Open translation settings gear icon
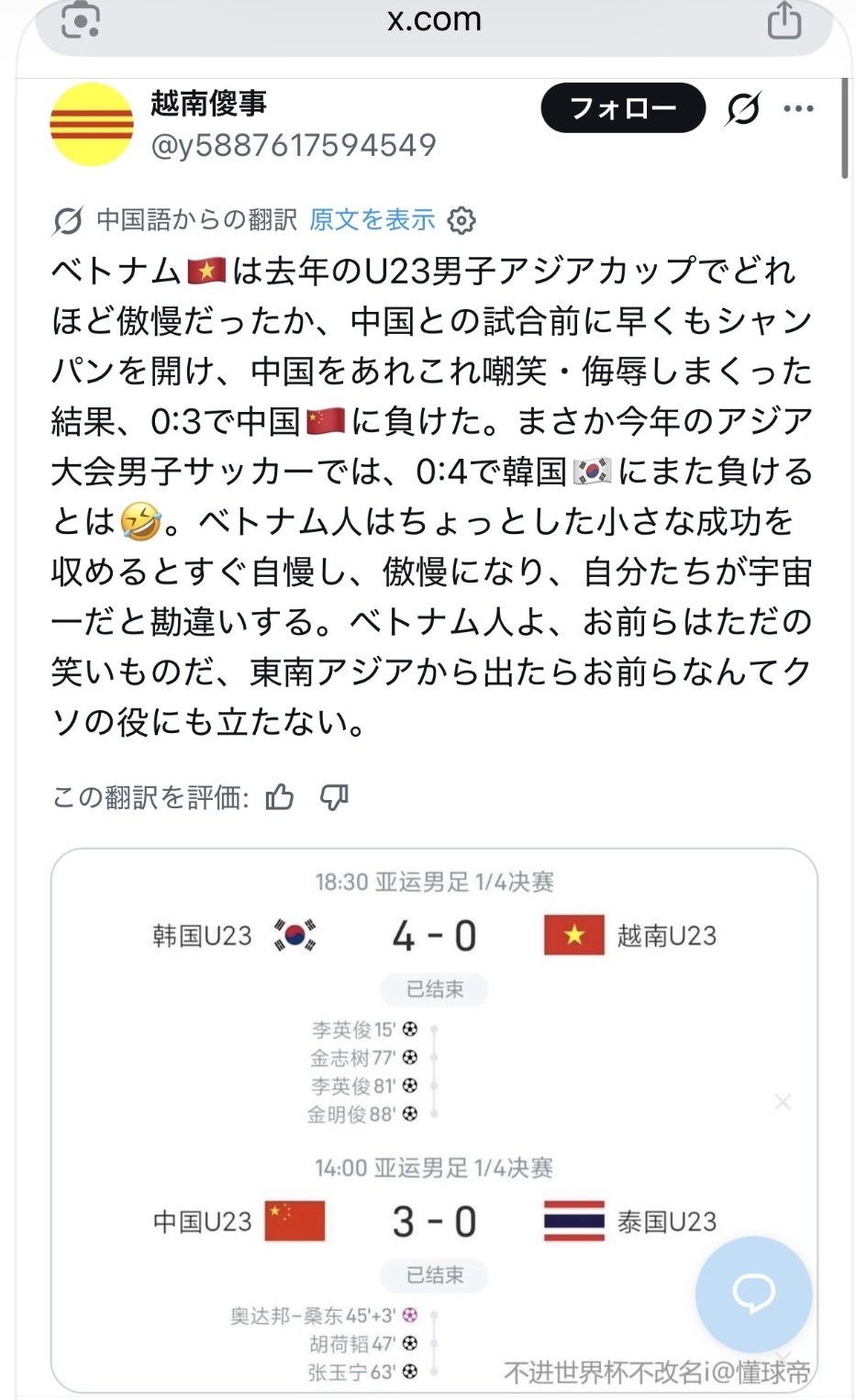Viewport: 856px width, 1400px height. click(461, 221)
